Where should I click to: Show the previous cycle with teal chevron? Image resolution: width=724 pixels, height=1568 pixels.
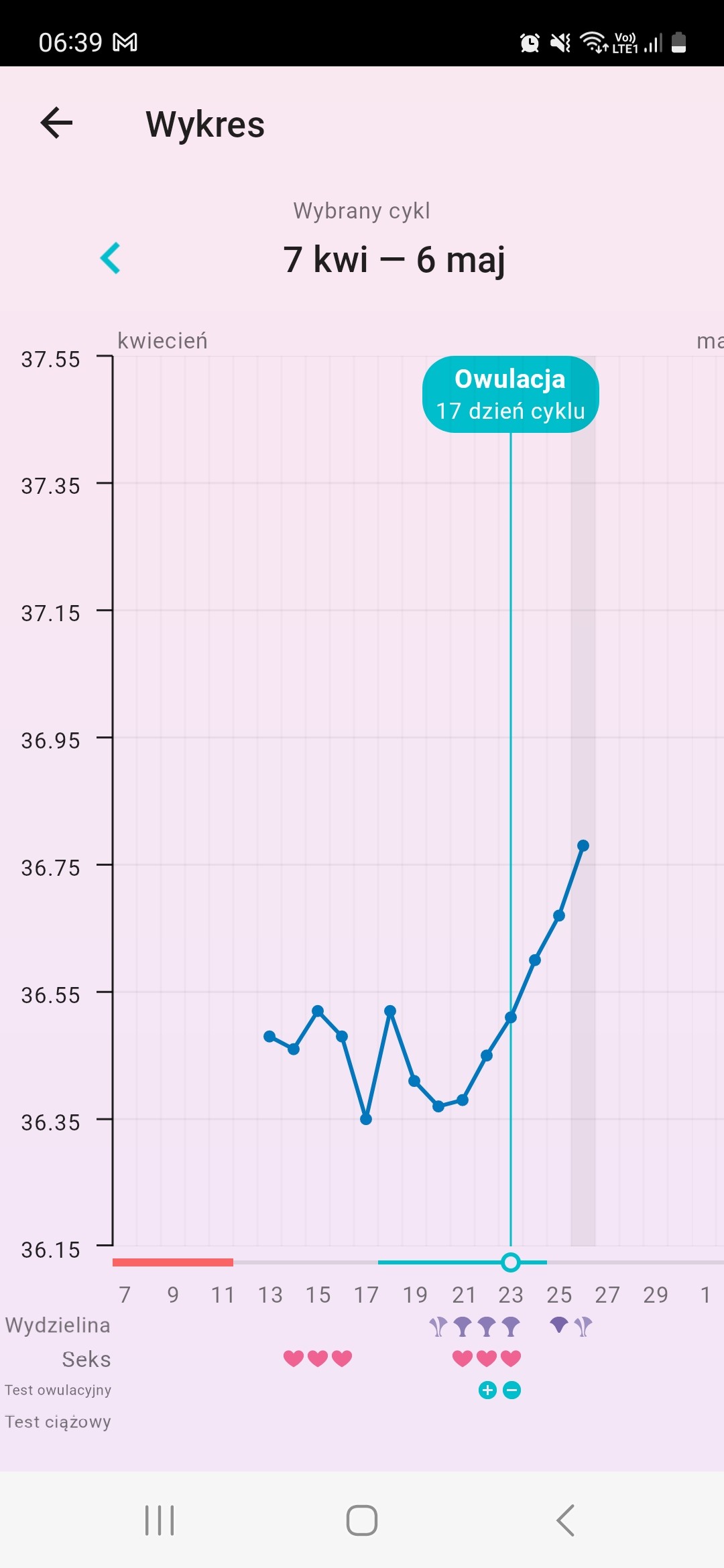coord(111,258)
